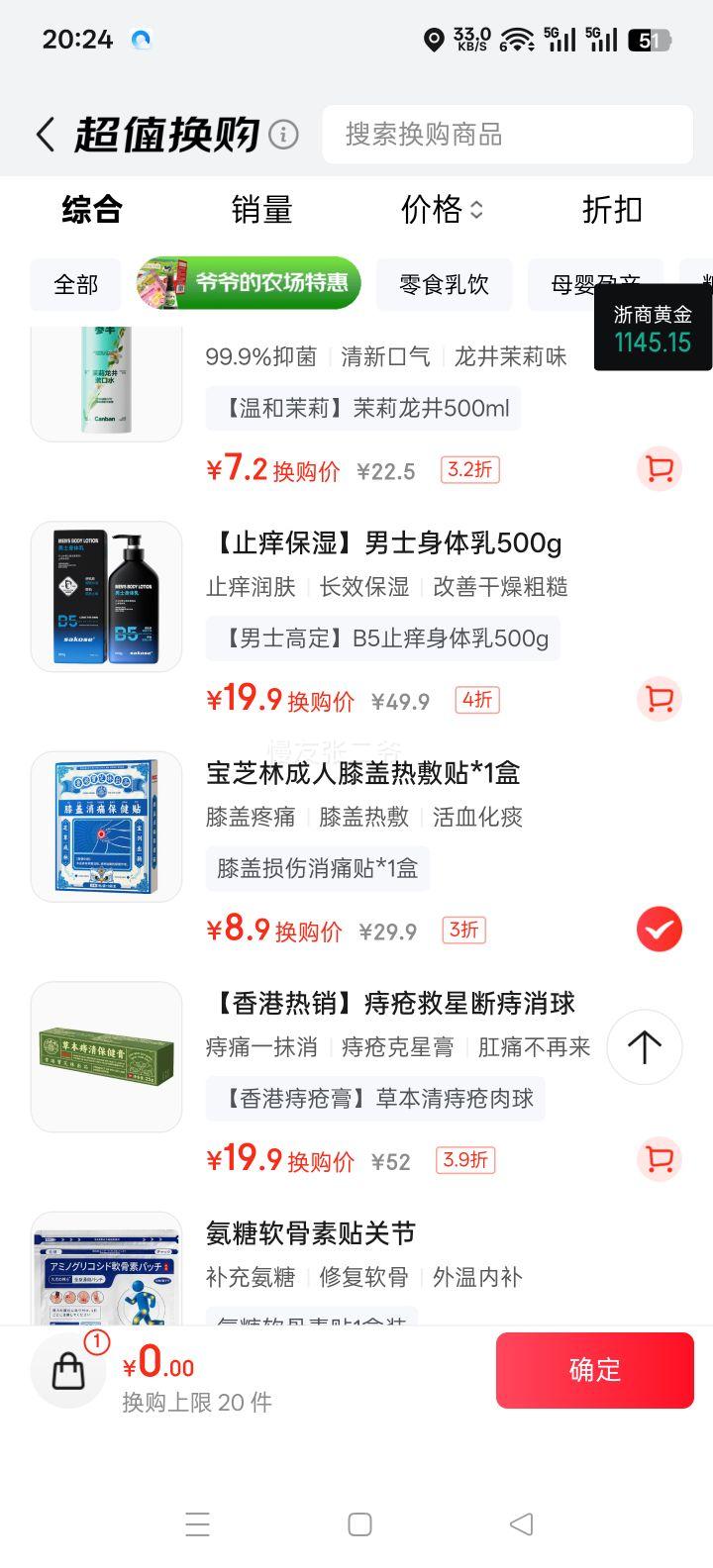Switch to the 综合 sort tab

point(92,210)
